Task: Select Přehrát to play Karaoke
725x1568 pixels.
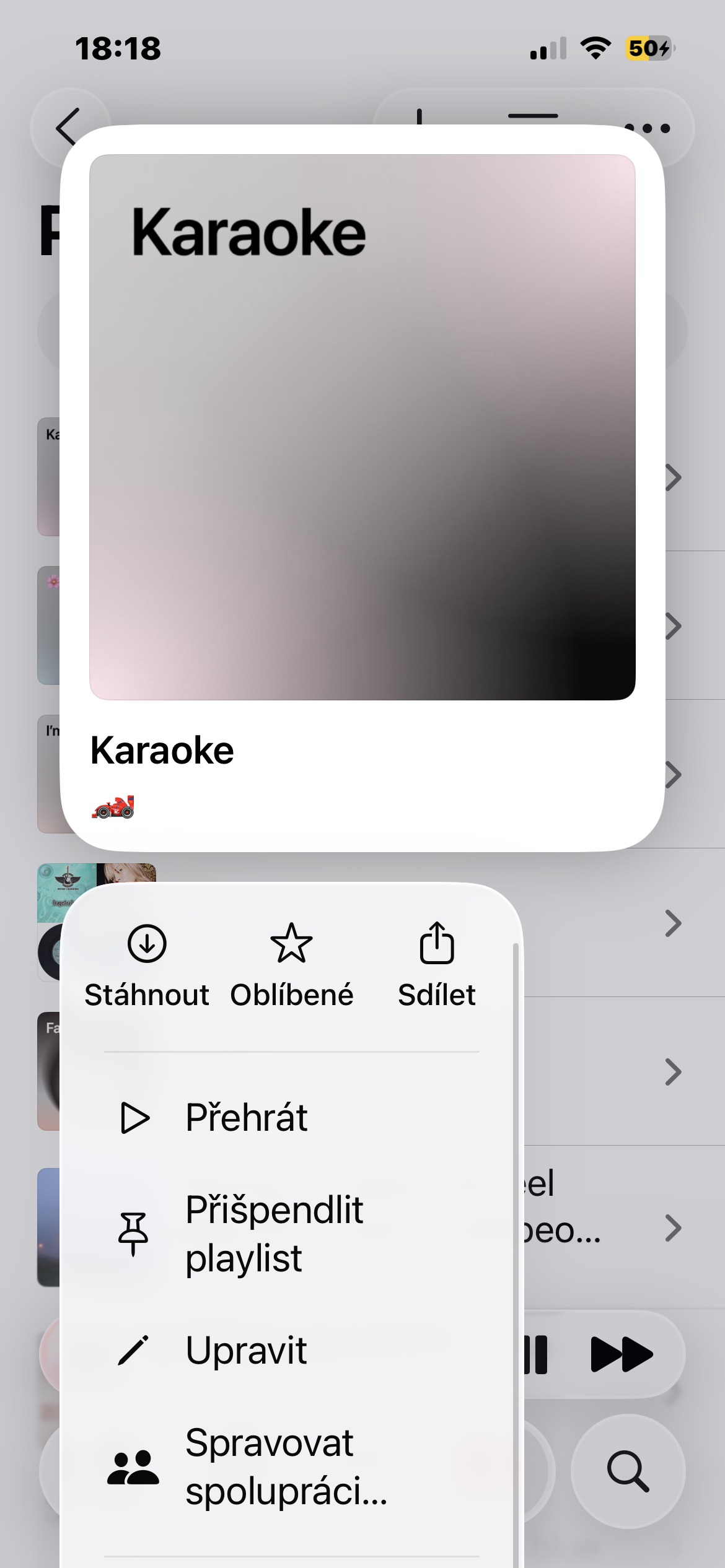Action: (x=248, y=1118)
